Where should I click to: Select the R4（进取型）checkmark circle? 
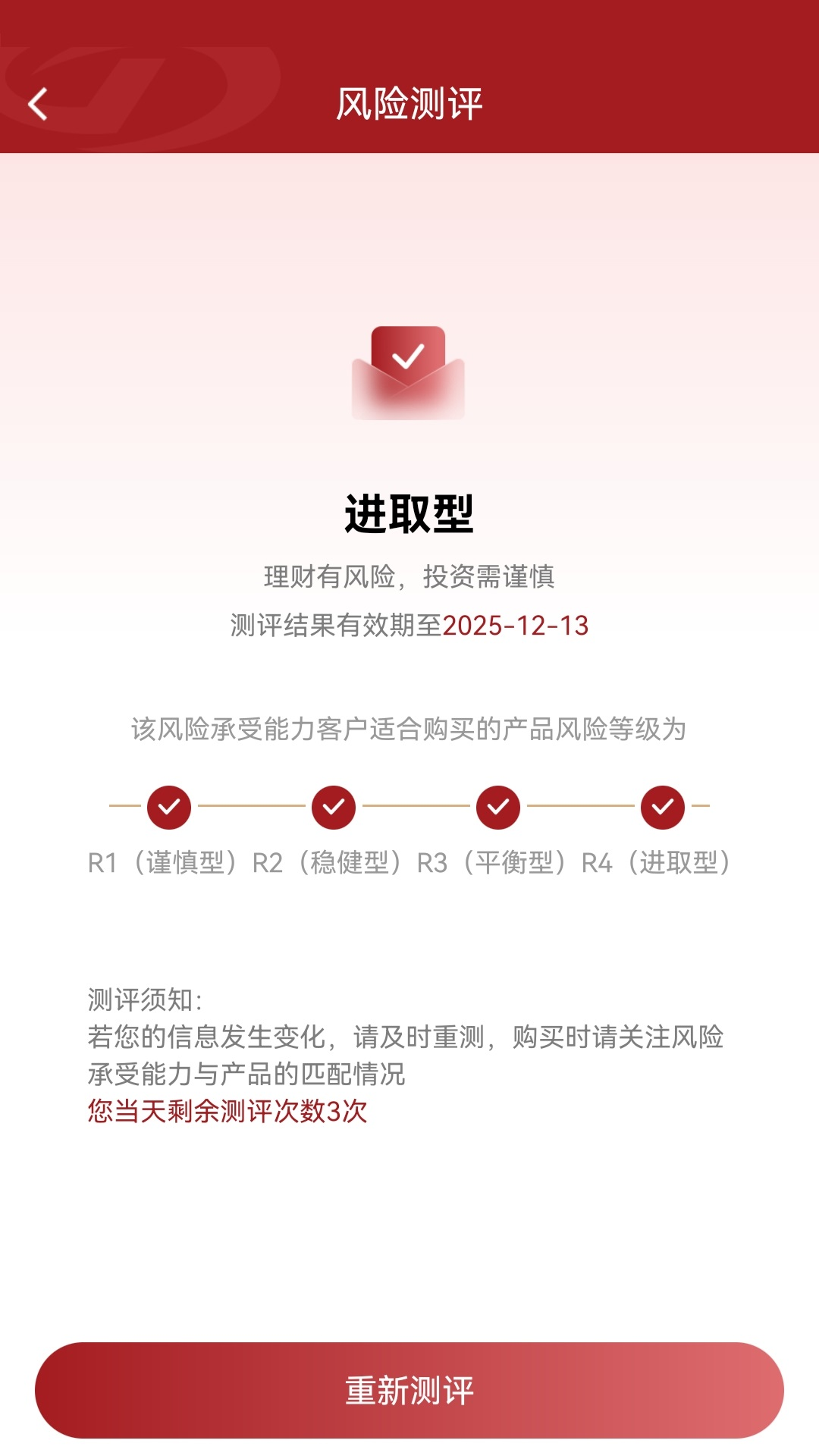[664, 808]
